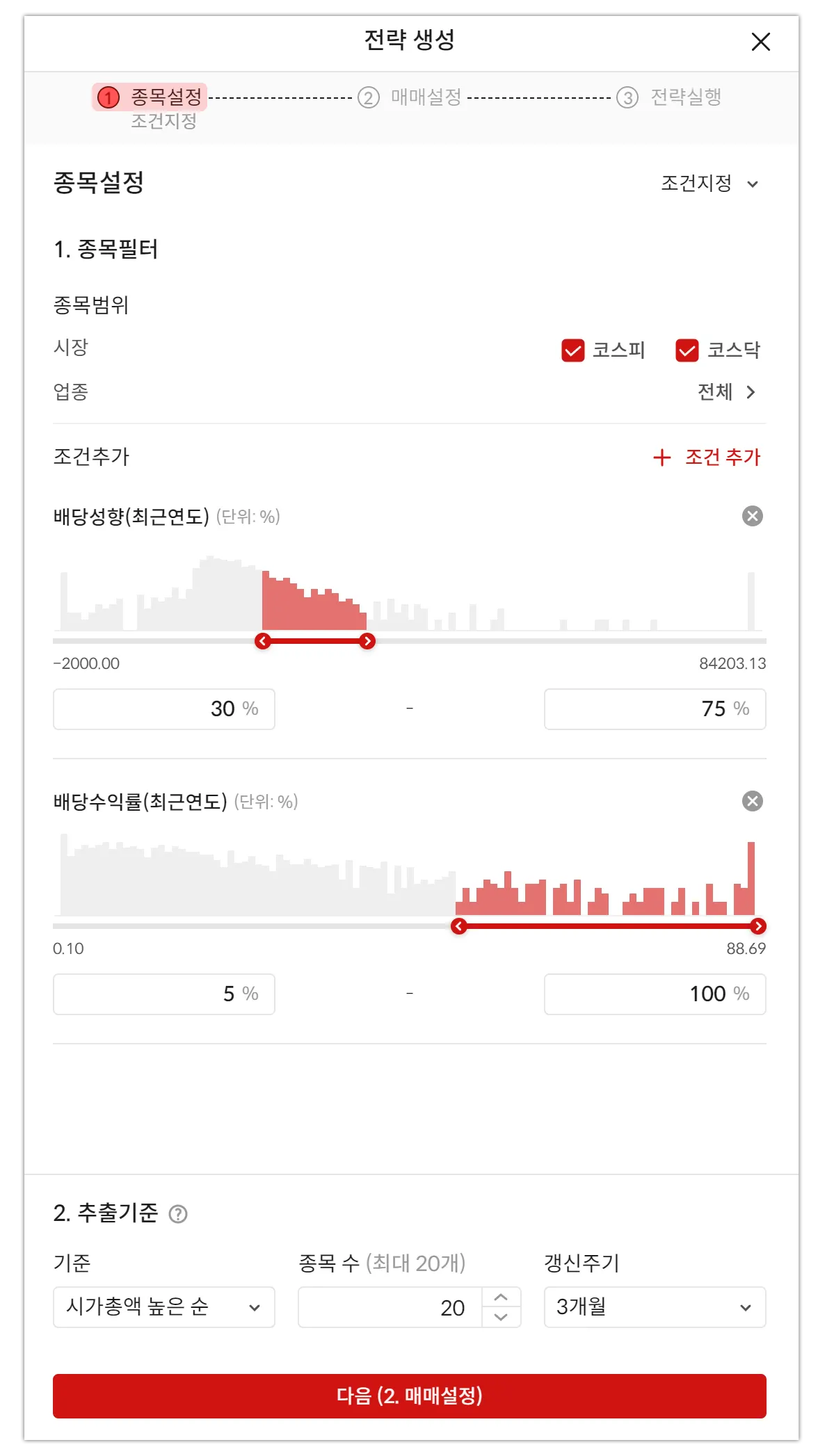Tap the 배당수익률 slider's left handle

click(458, 926)
